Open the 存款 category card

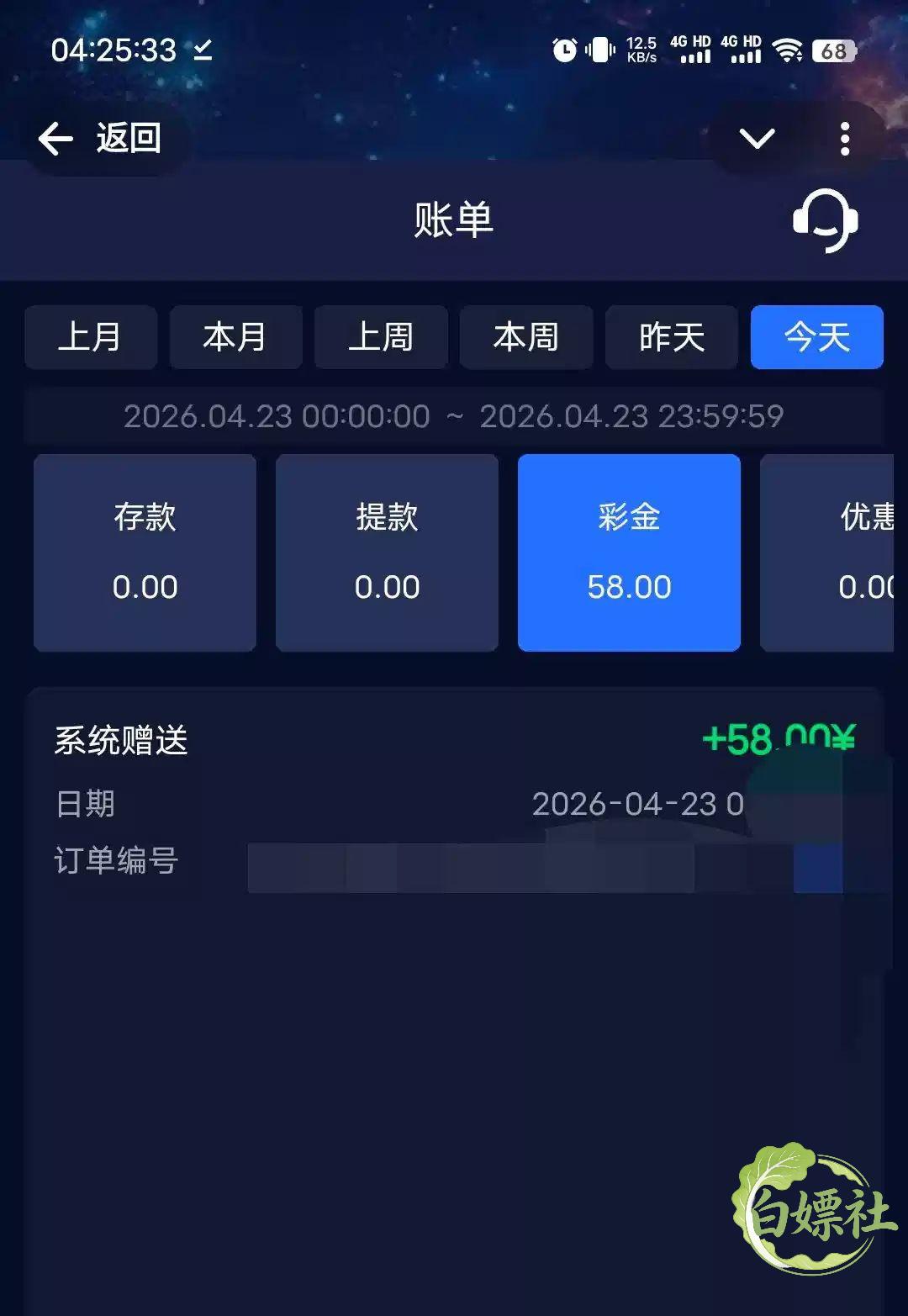click(x=145, y=552)
